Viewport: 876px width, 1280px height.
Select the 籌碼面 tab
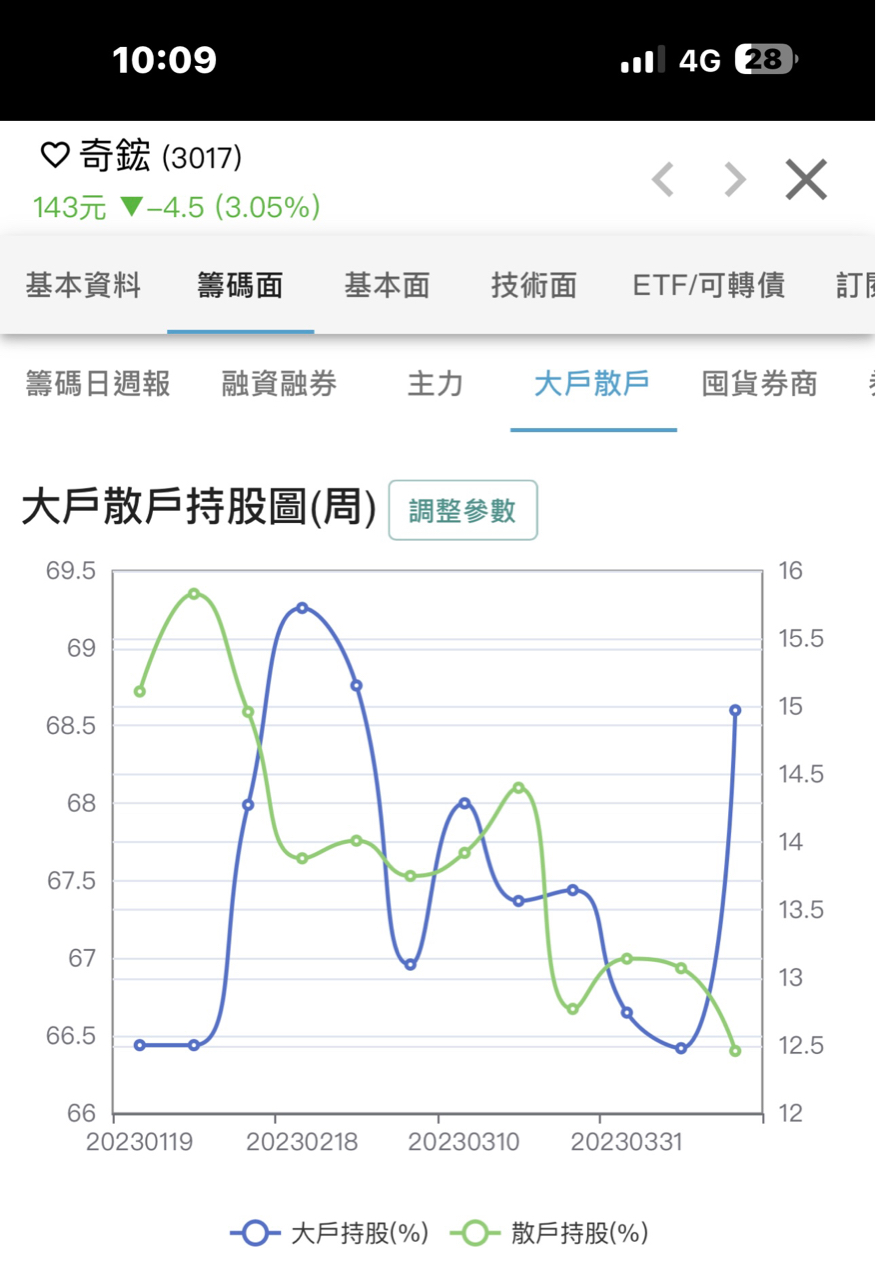[240, 286]
